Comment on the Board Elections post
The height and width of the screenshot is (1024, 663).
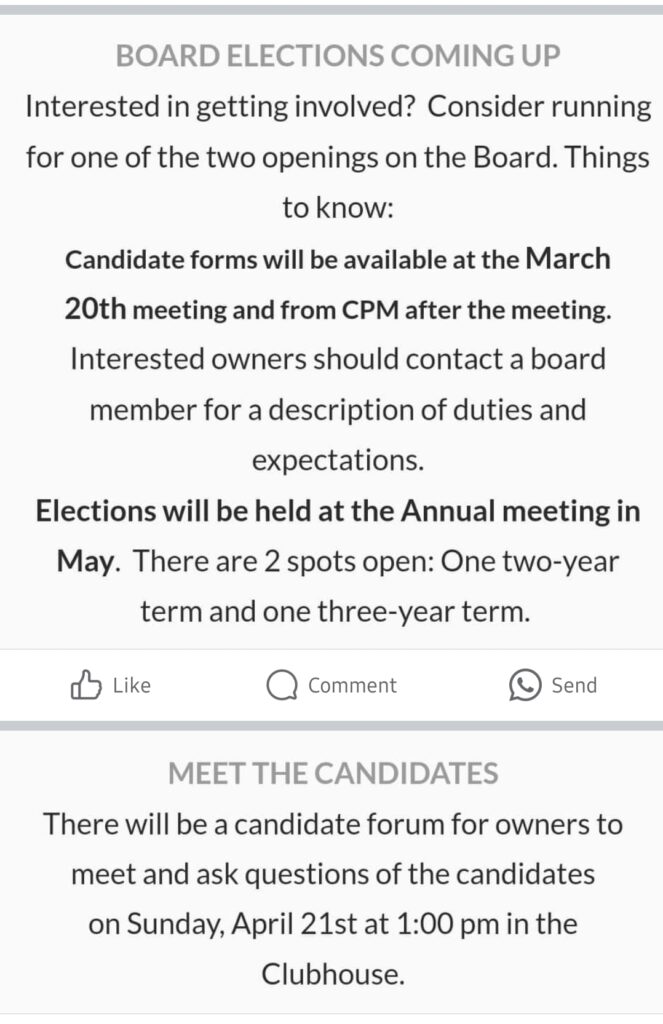(331, 685)
